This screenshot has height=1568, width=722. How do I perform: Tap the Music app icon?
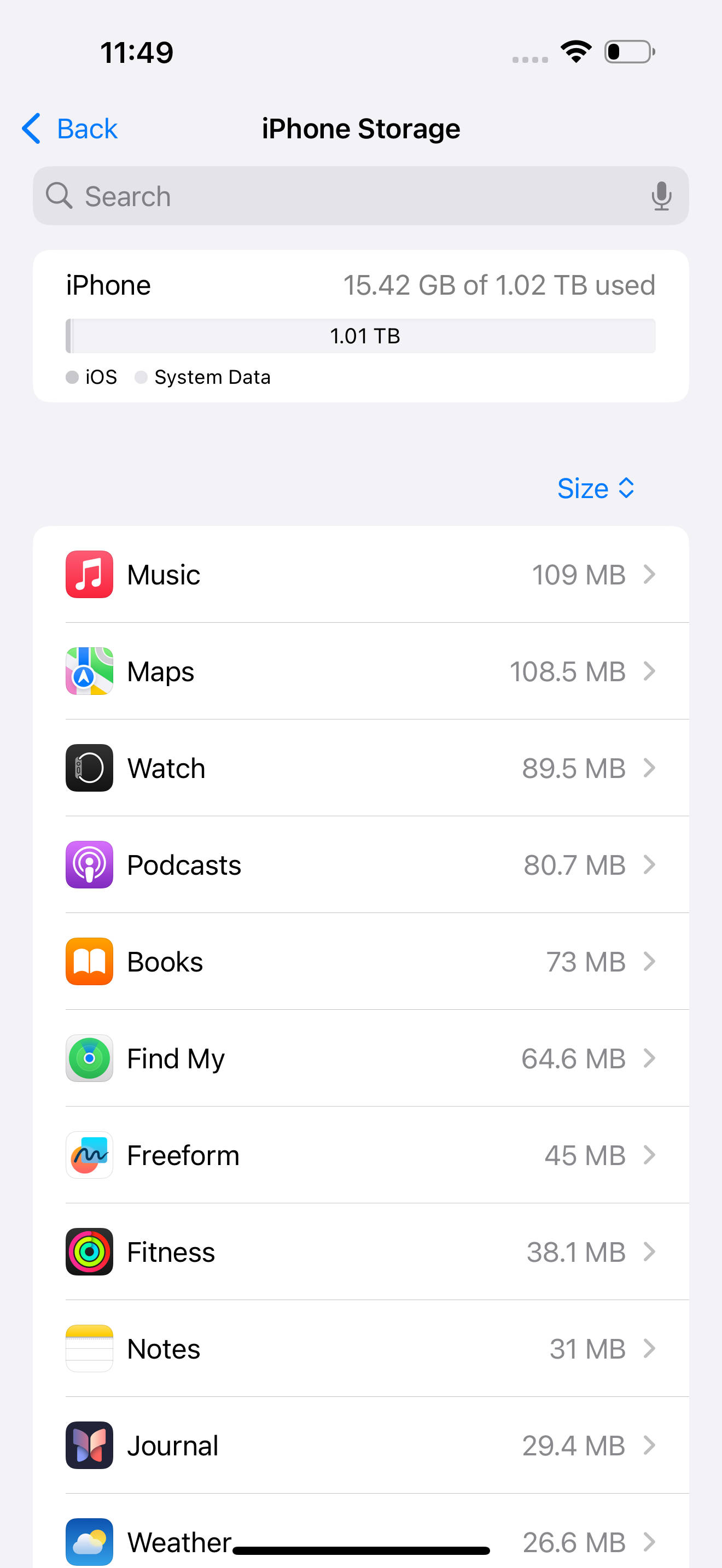pos(89,574)
